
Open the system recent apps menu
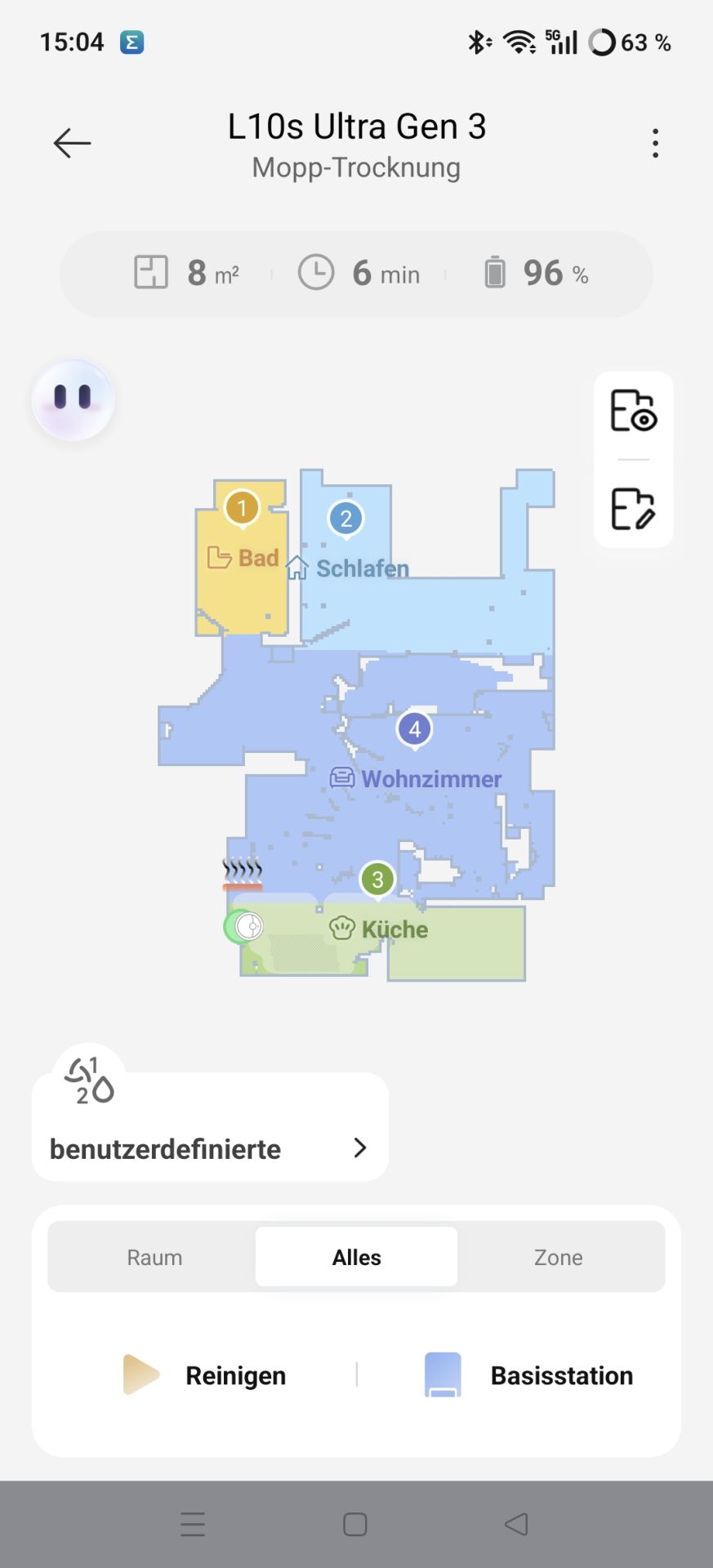click(x=194, y=1525)
